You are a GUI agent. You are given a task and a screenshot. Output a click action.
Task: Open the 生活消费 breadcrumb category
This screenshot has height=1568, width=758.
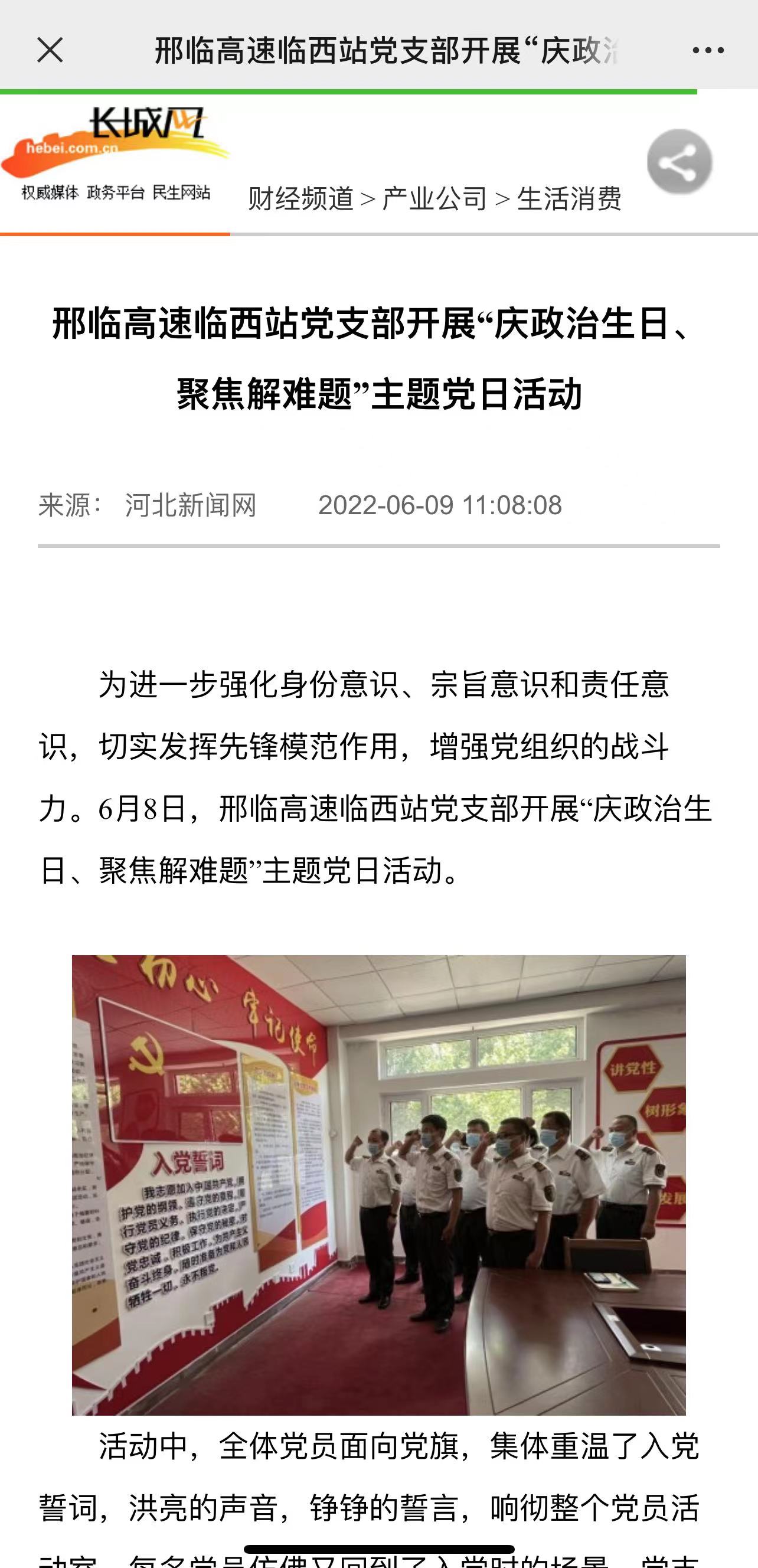(x=569, y=198)
